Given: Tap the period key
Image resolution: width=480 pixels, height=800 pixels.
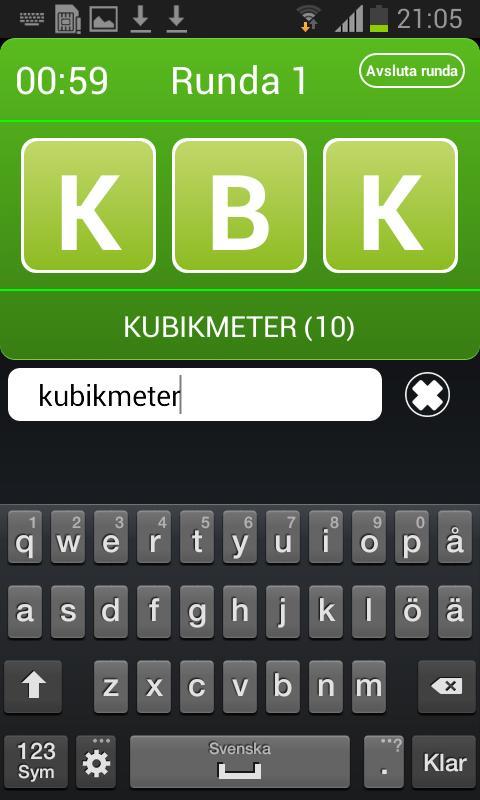Looking at the screenshot, I should click(x=384, y=762).
